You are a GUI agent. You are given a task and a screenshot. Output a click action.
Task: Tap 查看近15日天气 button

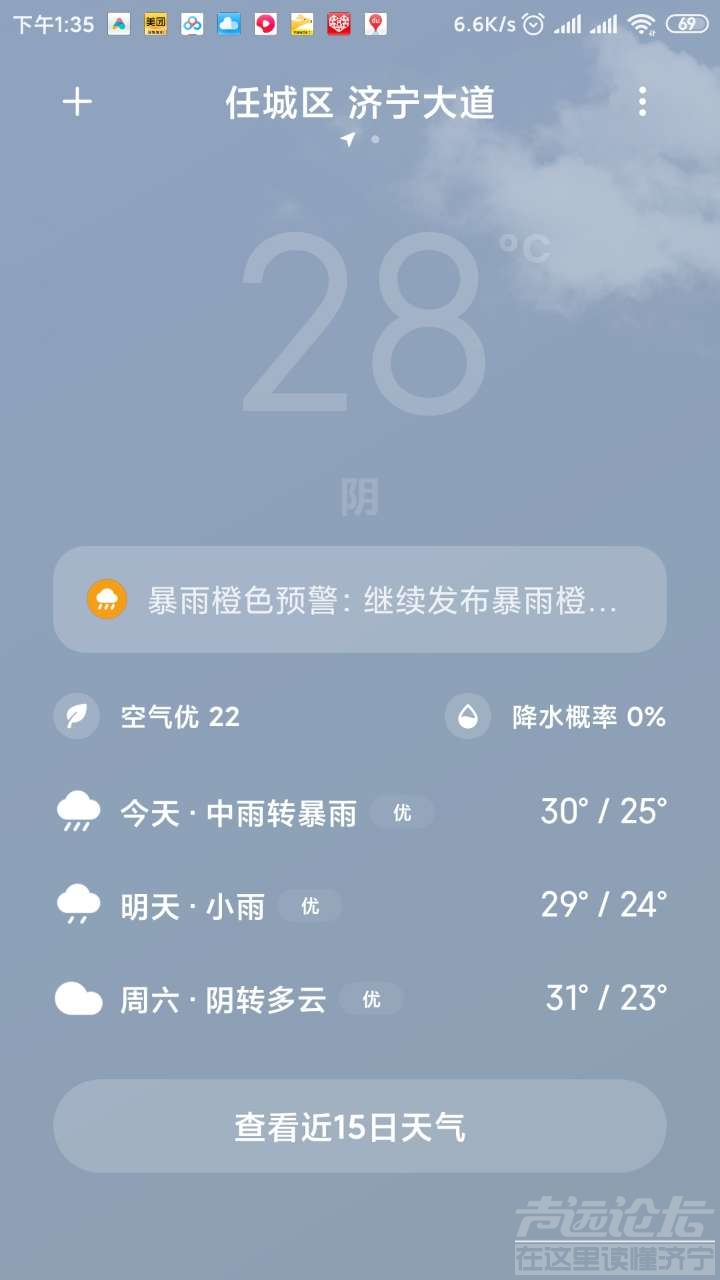tap(360, 1126)
